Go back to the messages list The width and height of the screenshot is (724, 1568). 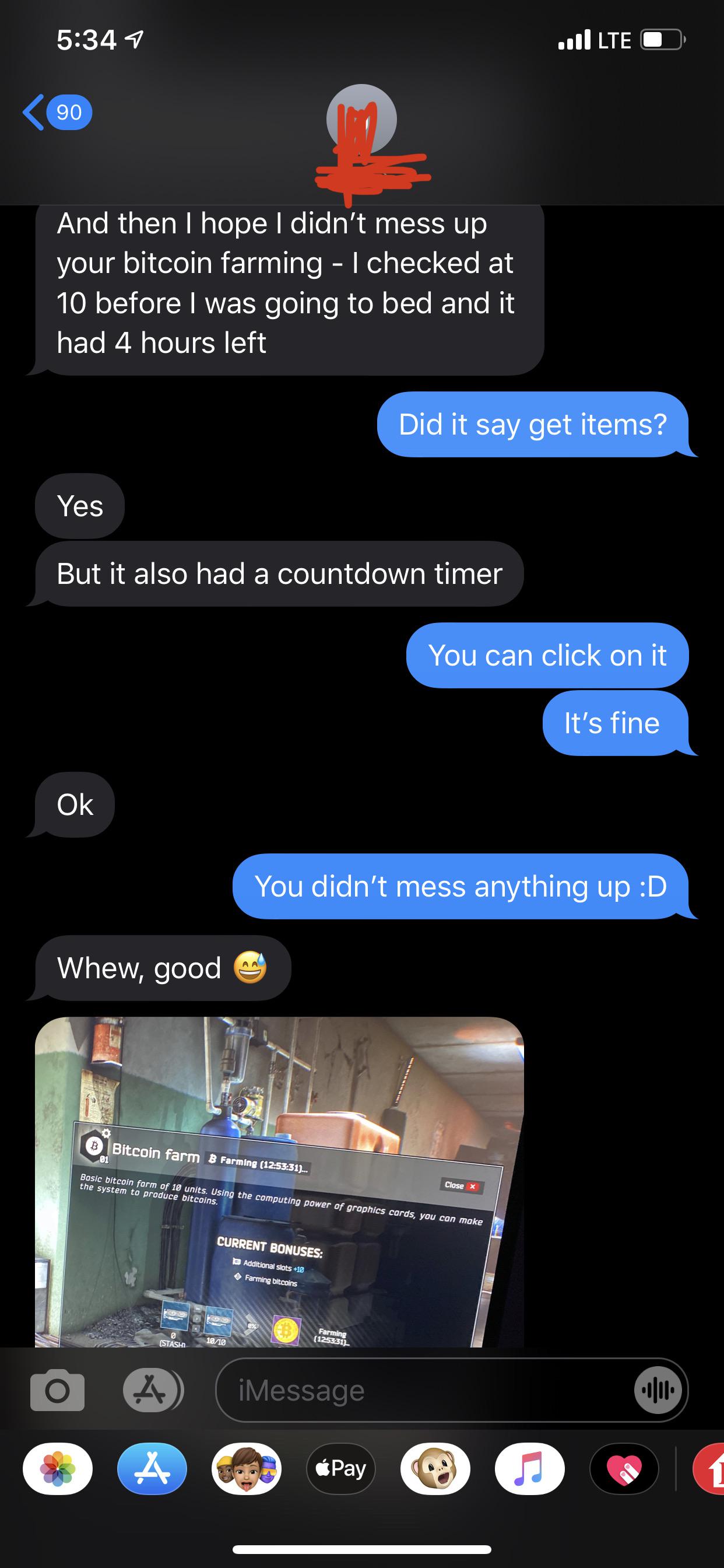point(56,113)
